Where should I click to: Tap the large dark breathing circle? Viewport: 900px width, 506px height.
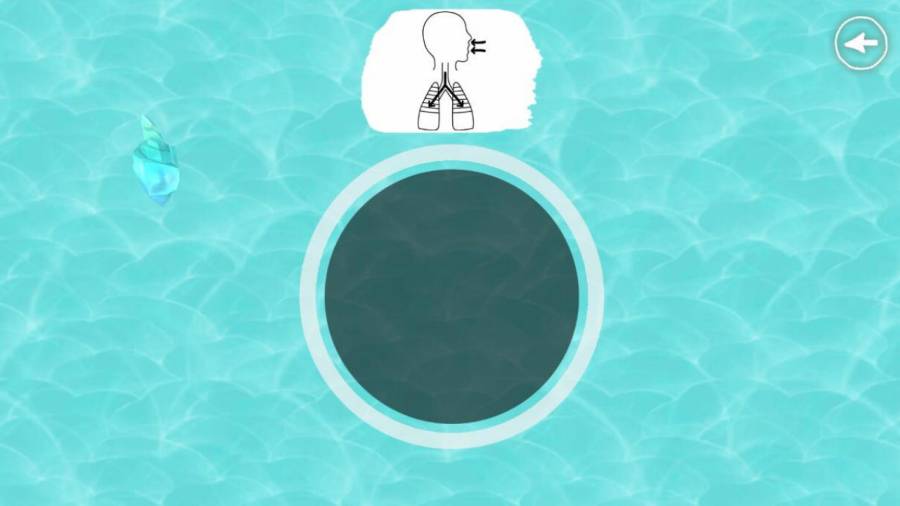[x=452, y=296]
